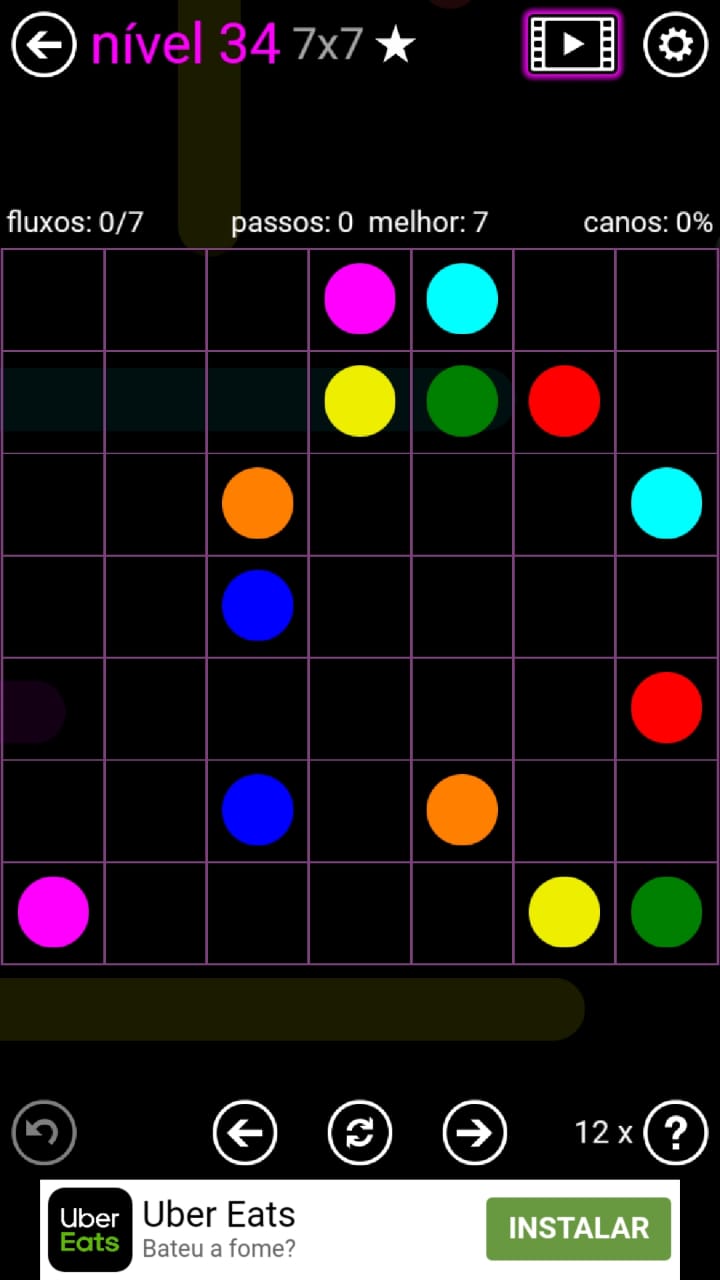Go back using the top-left arrow
This screenshot has width=720, height=1280.
click(x=44, y=45)
